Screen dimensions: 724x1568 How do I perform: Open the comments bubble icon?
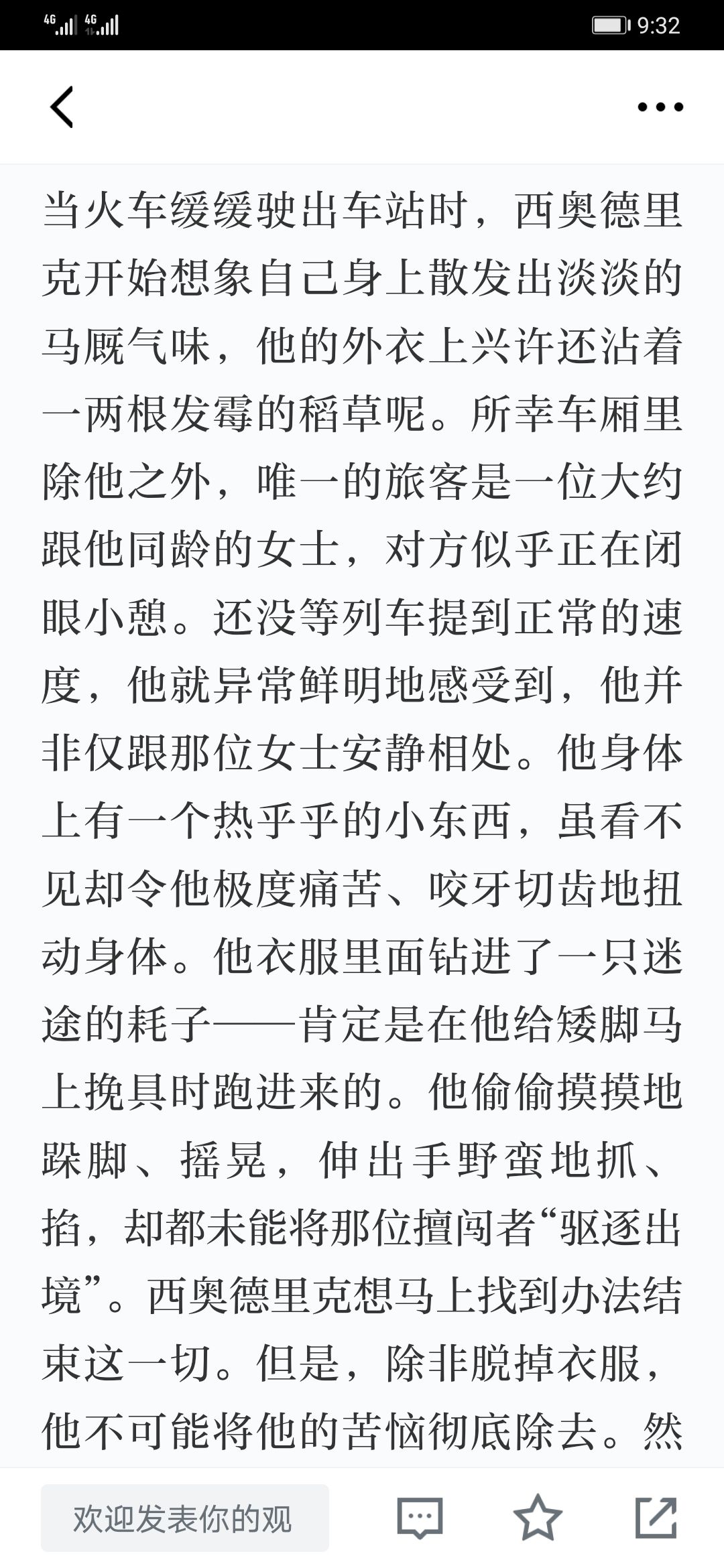pos(420,1518)
